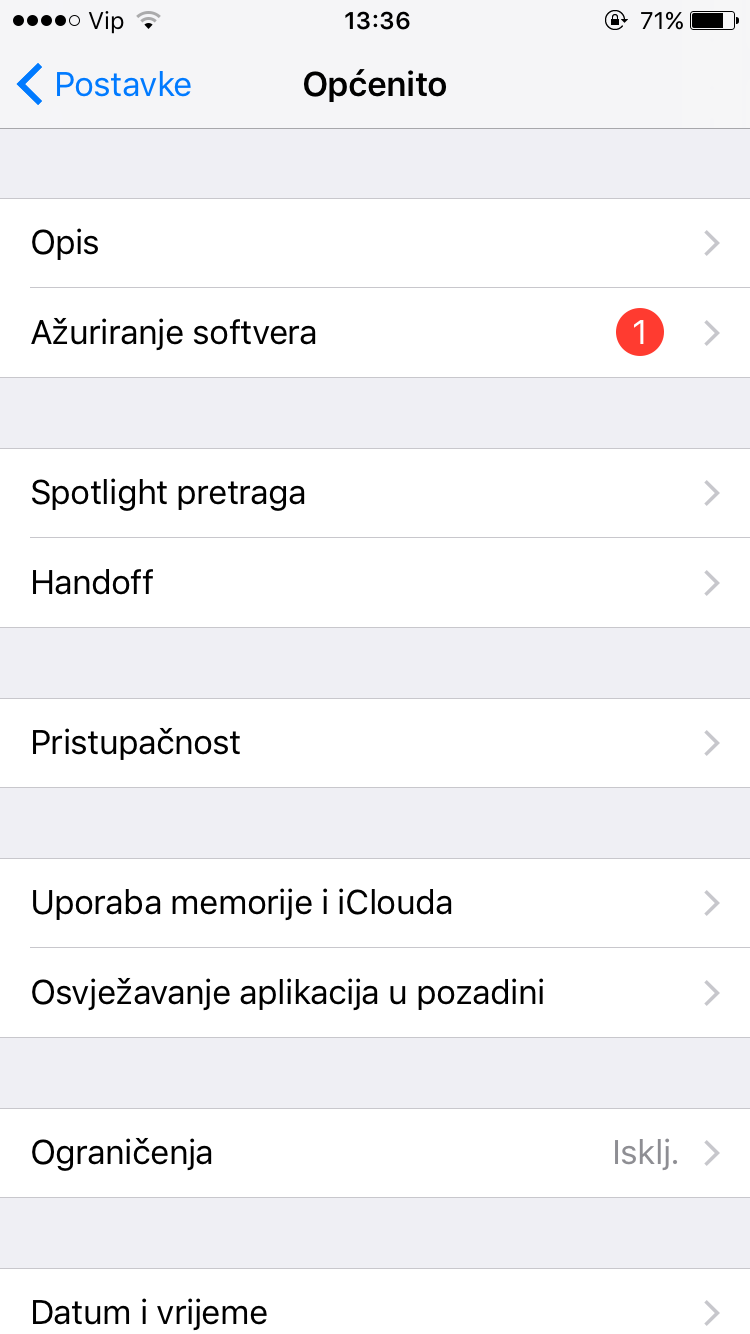Open Pristupačnost settings

coord(375,743)
